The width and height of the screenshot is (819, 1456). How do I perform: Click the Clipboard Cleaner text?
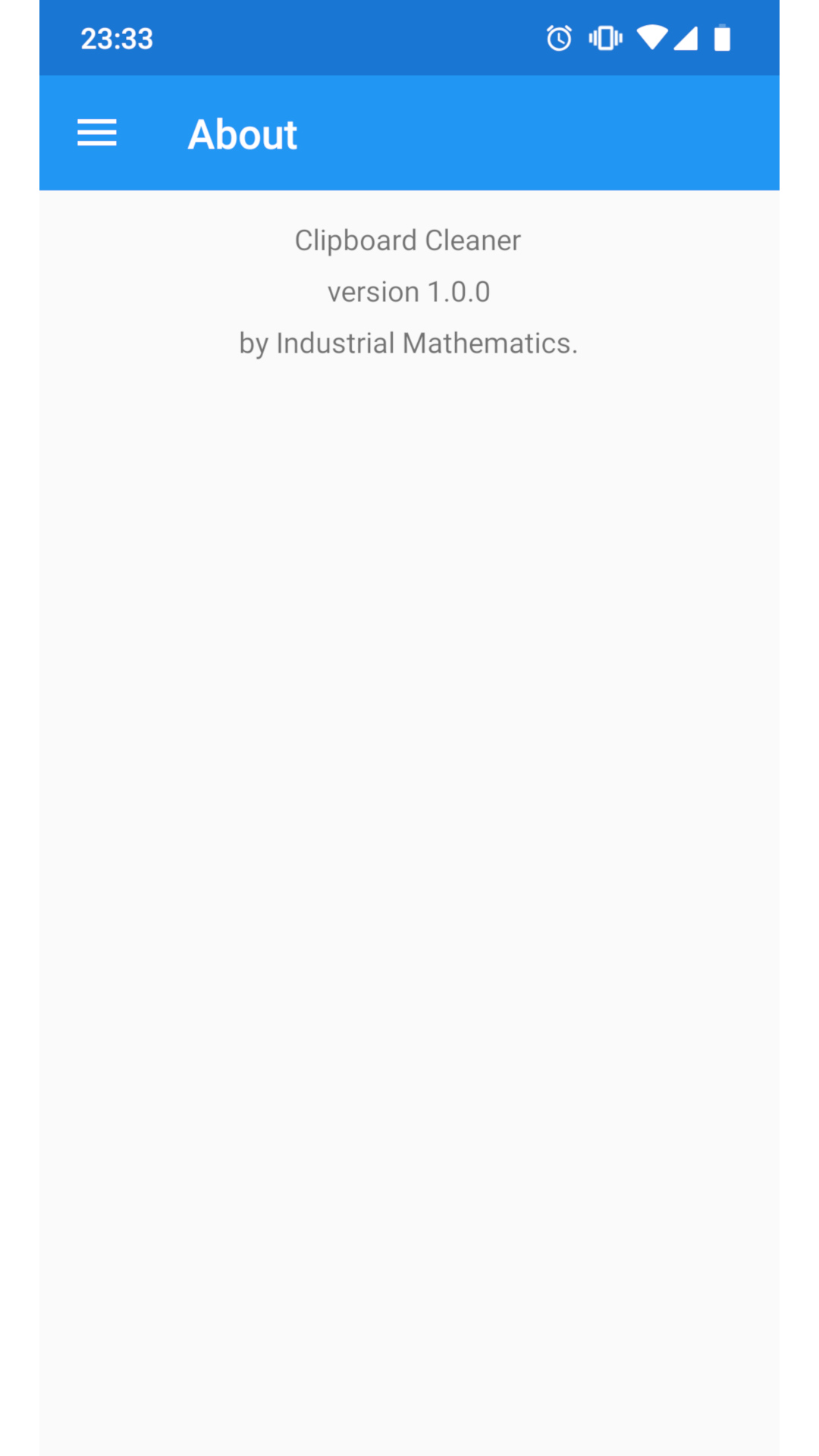pyautogui.click(x=407, y=240)
